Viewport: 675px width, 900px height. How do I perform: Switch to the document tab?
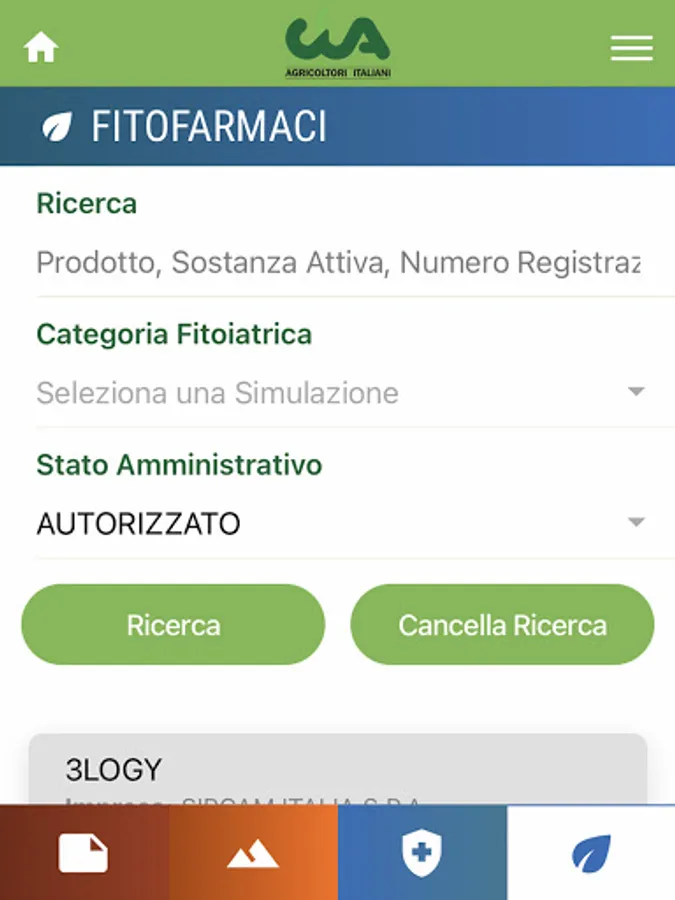(x=84, y=853)
